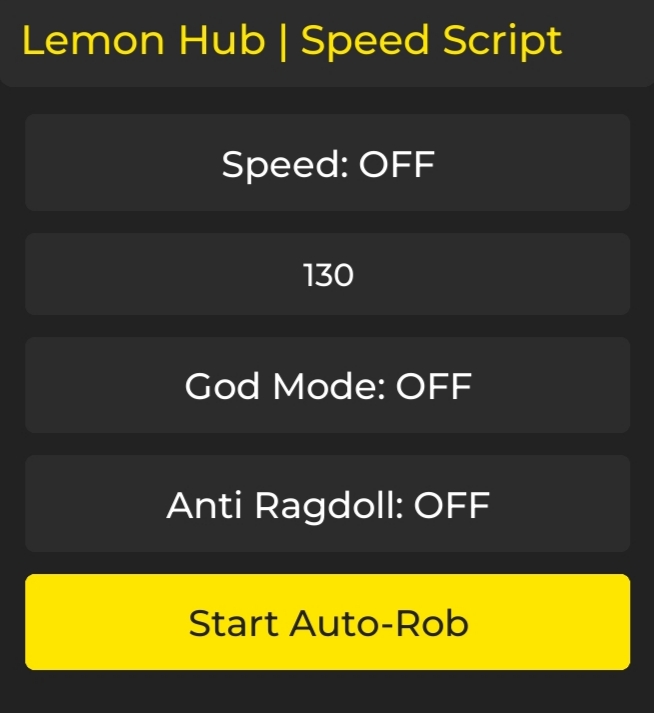
Task: Toggle the Speed: OFF button
Action: 327,163
